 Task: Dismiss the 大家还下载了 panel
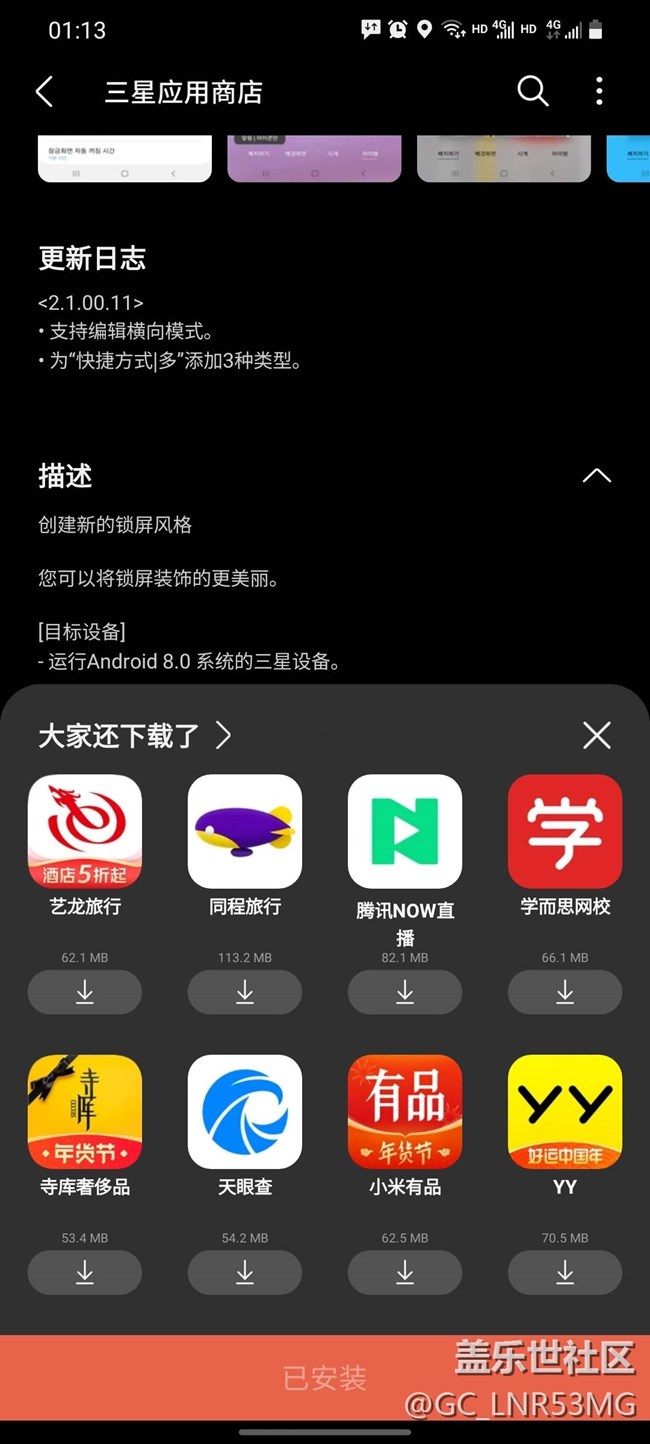coord(597,736)
